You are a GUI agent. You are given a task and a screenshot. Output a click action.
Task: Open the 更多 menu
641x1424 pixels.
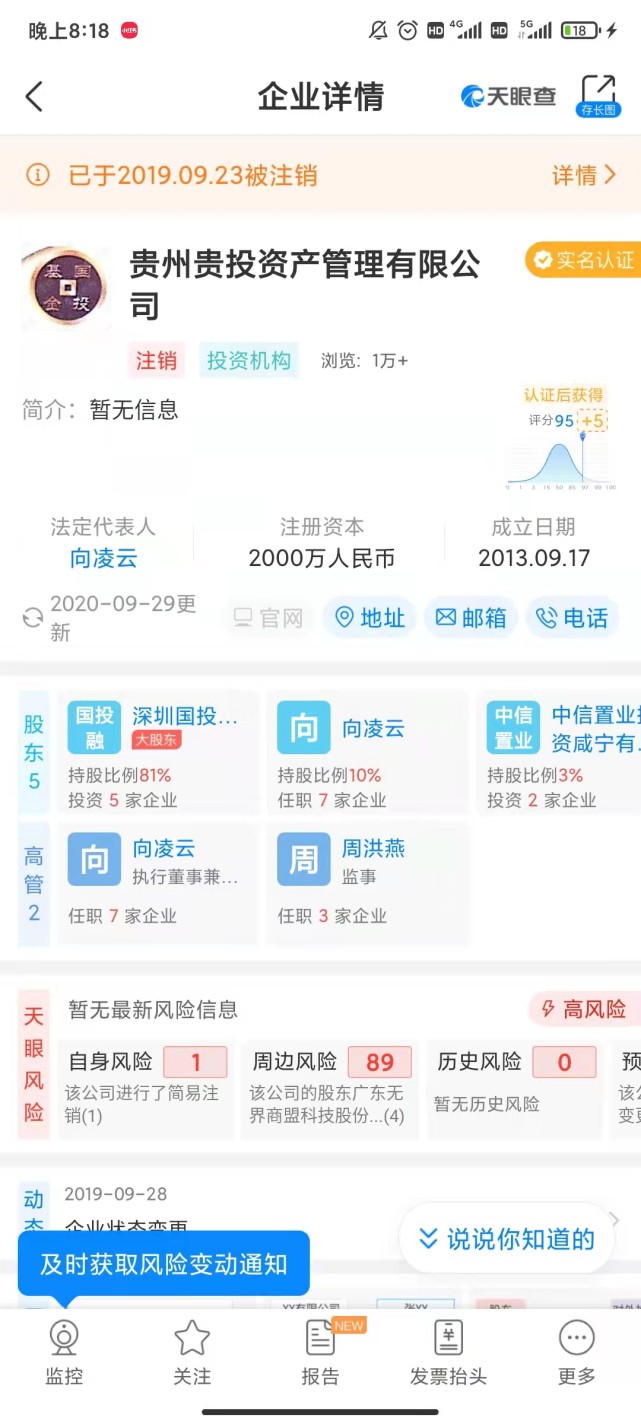click(576, 1352)
